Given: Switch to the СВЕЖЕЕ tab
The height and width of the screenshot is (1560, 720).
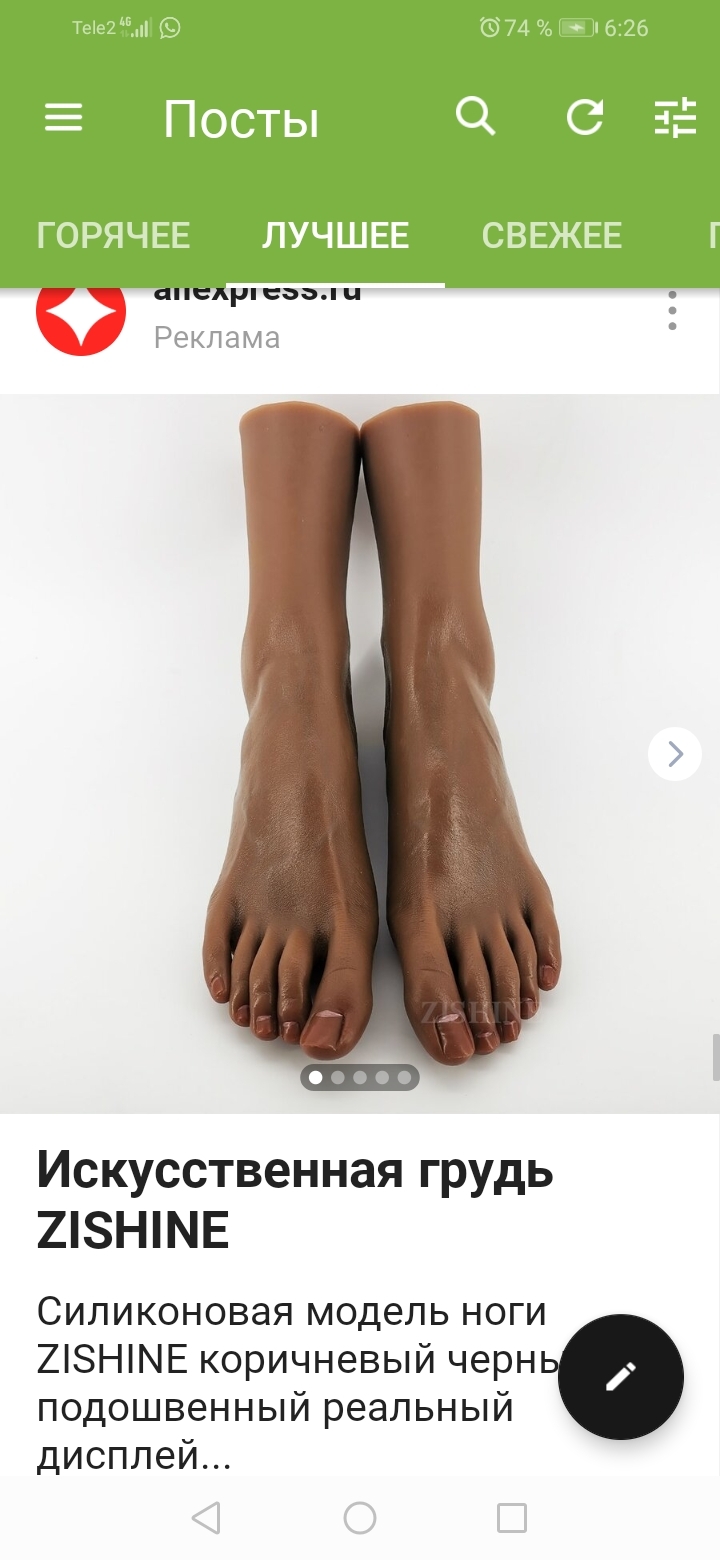Looking at the screenshot, I should tap(551, 236).
